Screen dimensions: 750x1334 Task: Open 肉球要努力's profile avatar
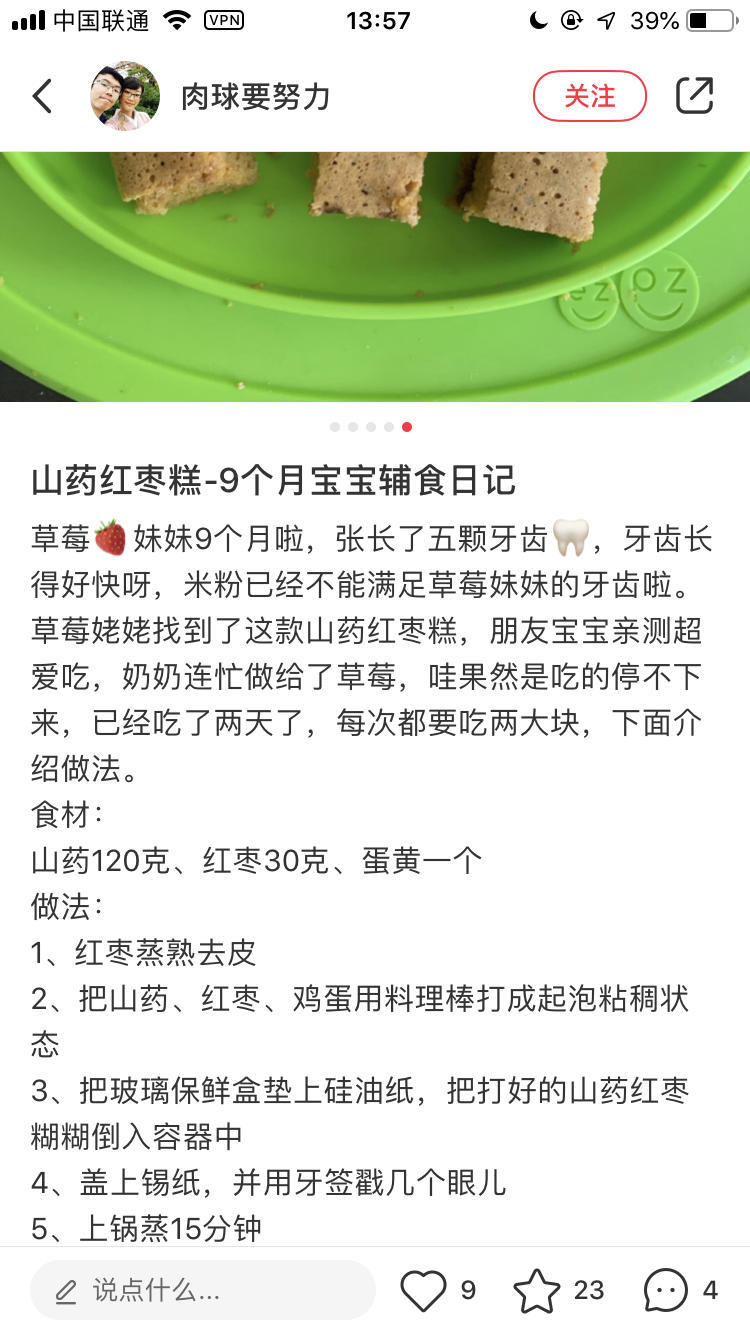point(125,96)
